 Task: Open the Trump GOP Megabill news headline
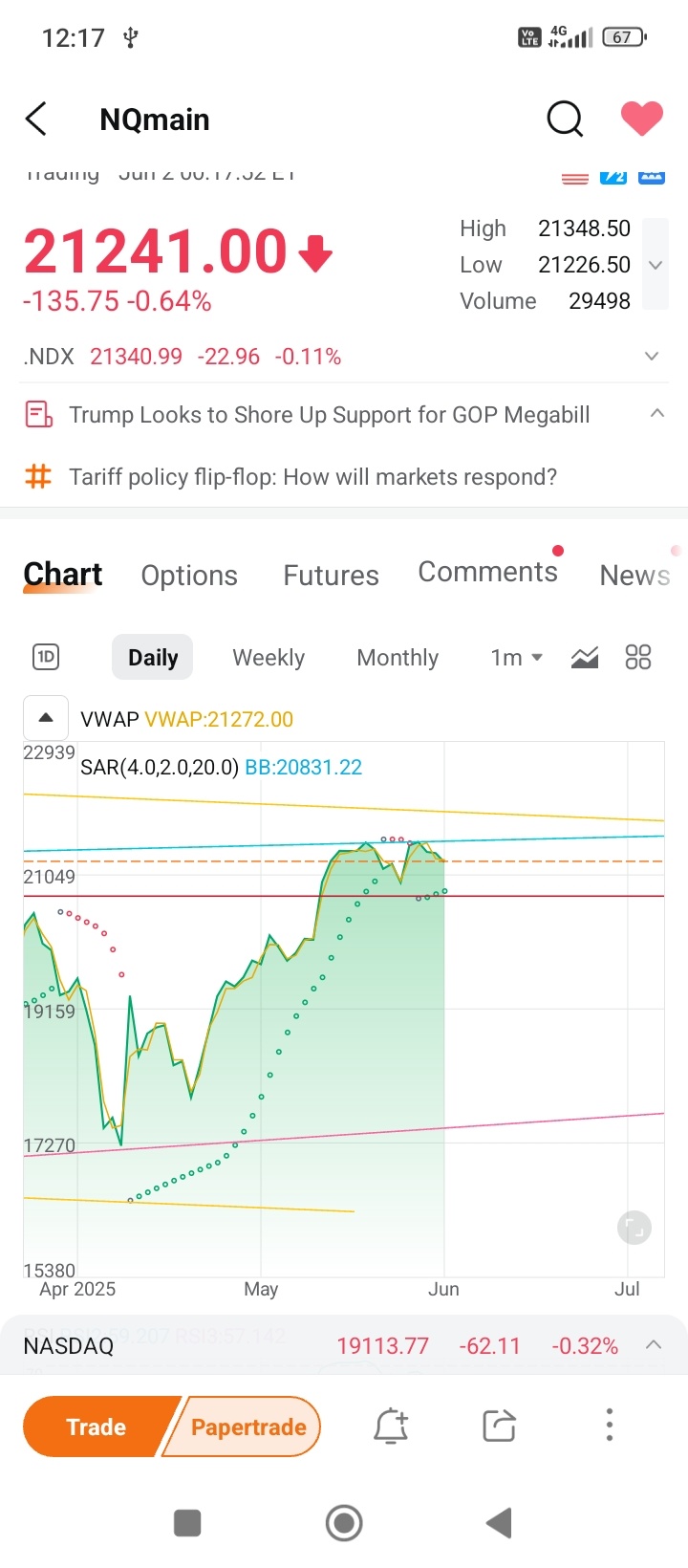pos(330,415)
